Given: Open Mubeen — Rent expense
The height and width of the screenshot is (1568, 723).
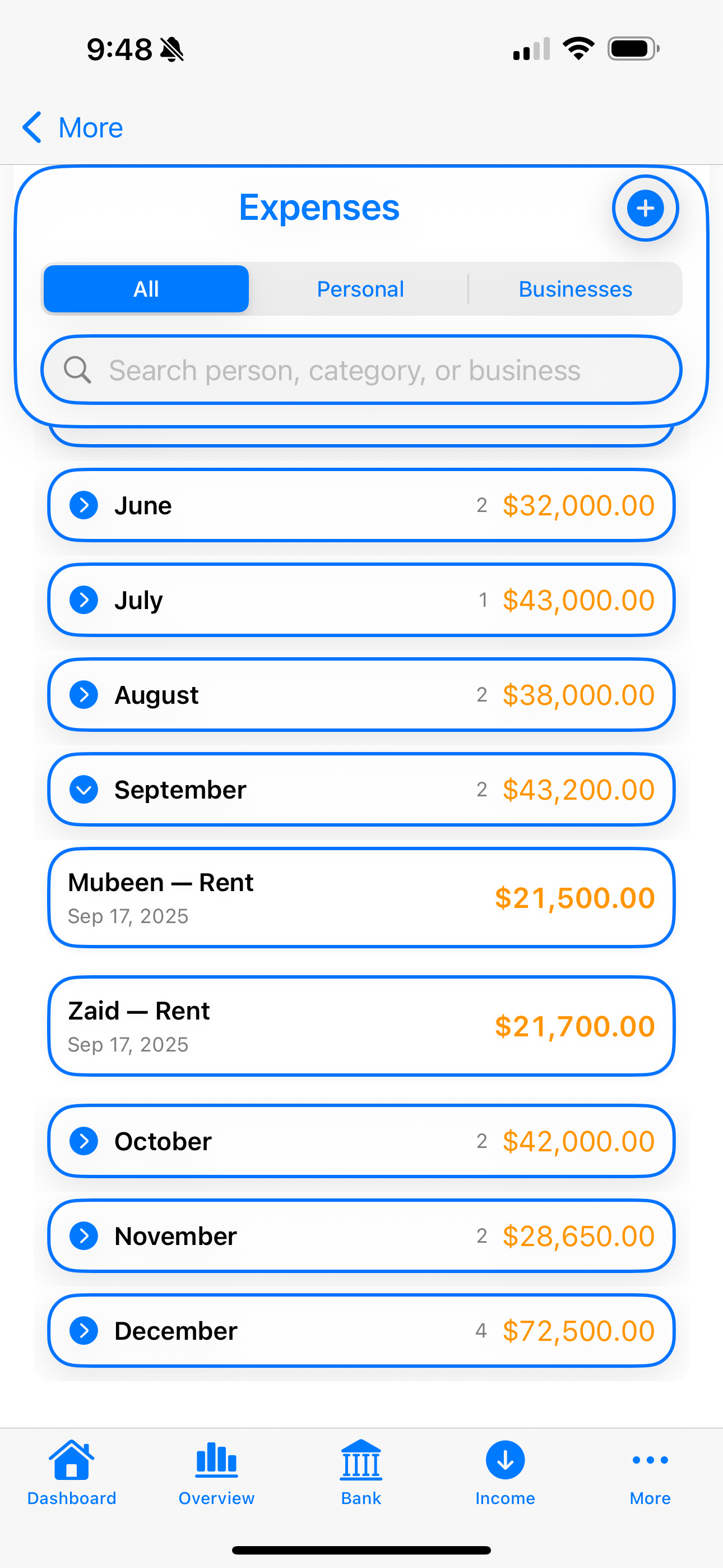Looking at the screenshot, I should pyautogui.click(x=361, y=898).
